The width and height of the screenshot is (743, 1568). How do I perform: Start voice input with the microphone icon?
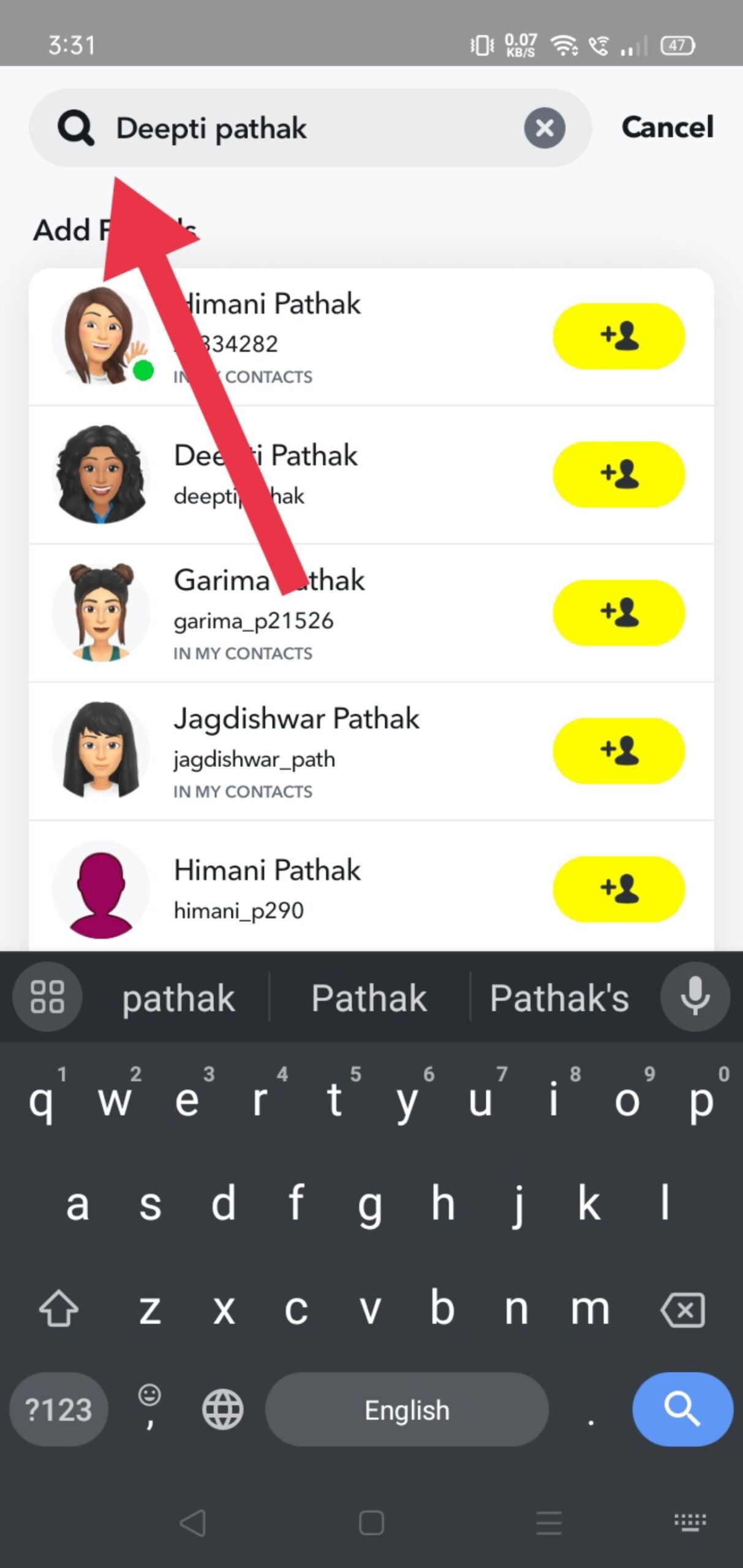point(695,997)
